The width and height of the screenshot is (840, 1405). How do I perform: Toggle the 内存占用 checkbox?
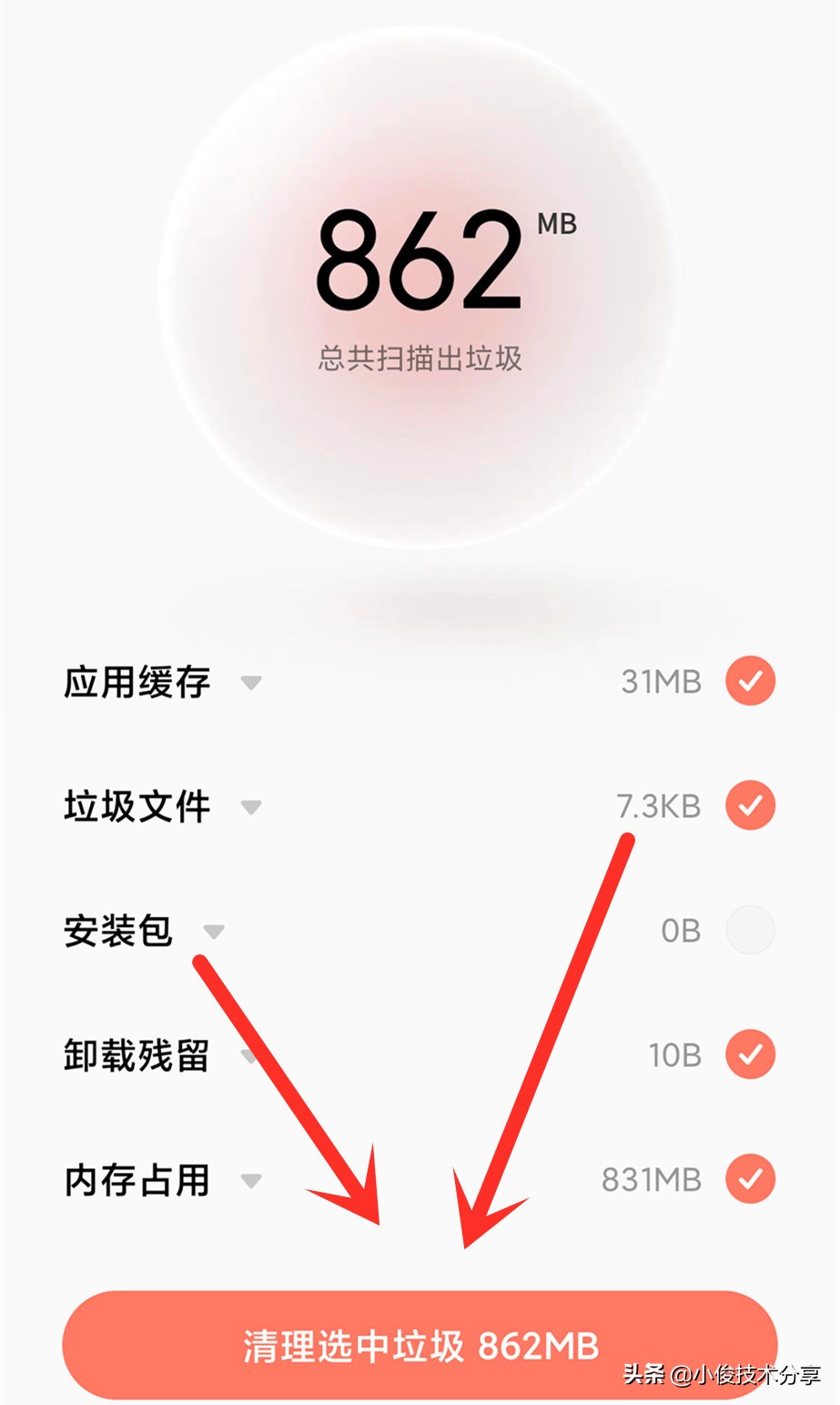click(749, 1179)
